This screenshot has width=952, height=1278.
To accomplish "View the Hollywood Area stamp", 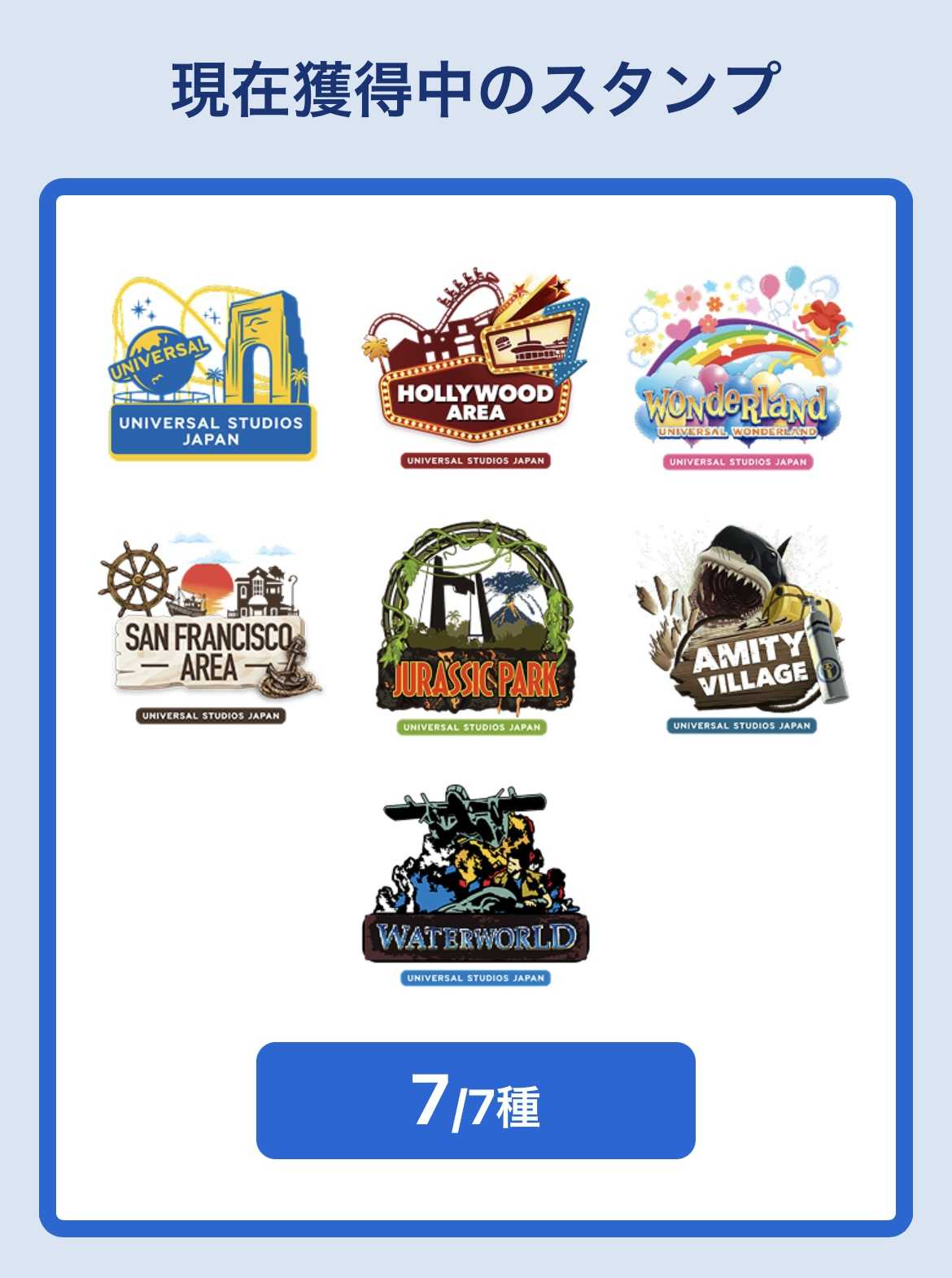I will 476,370.
